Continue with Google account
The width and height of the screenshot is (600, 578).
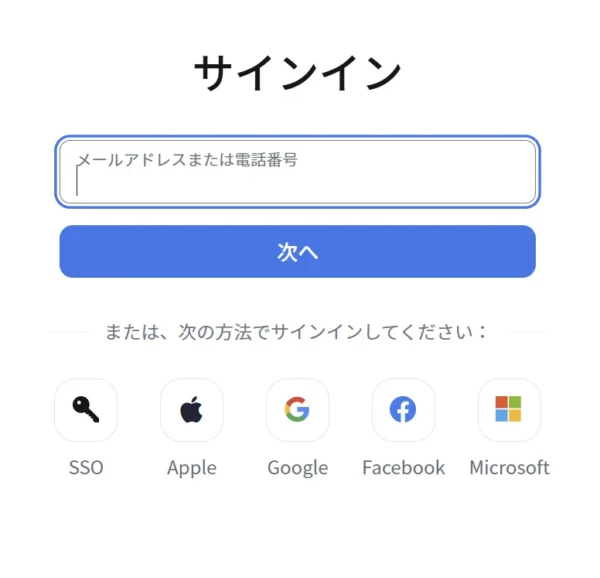(297, 410)
